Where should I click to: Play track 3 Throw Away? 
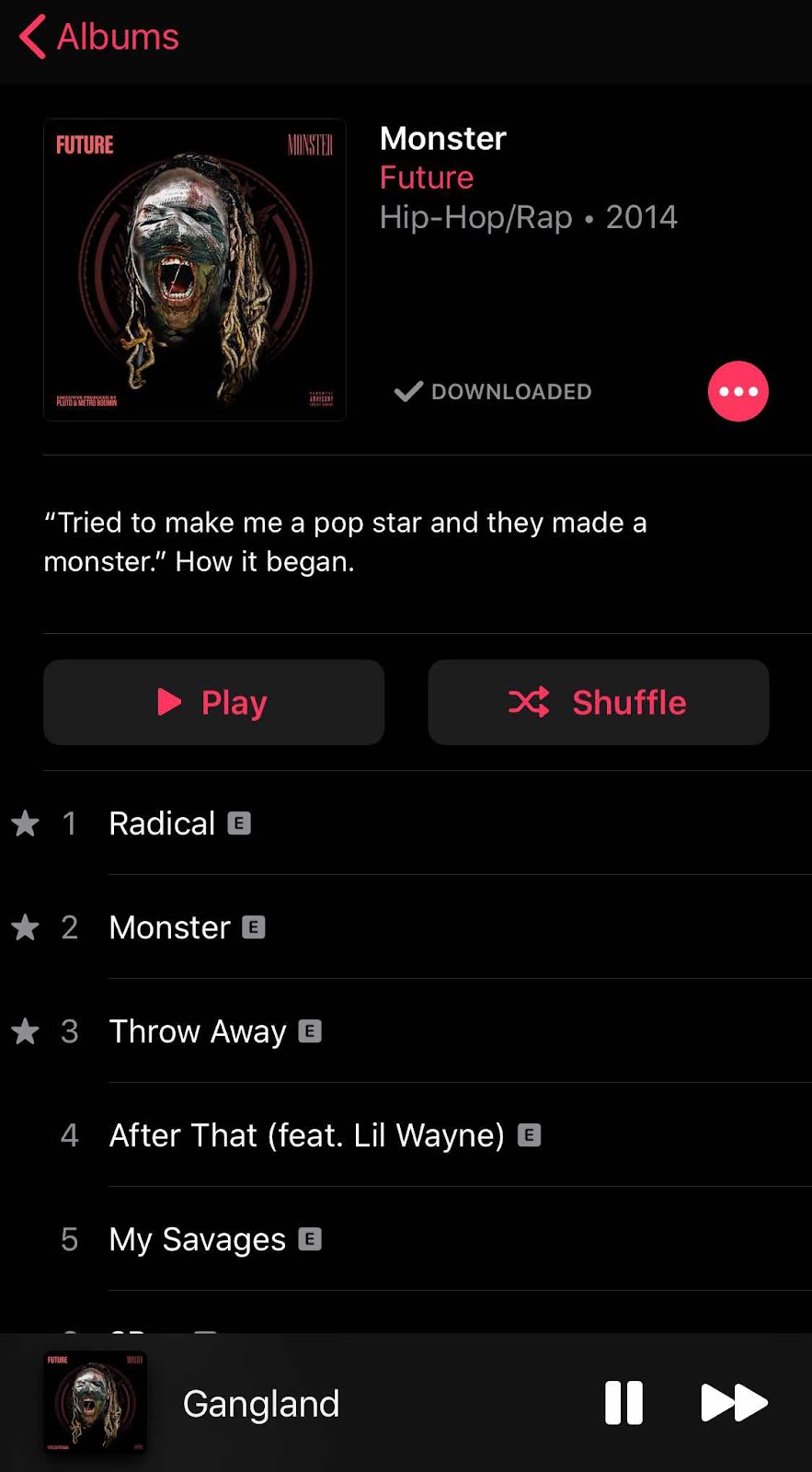coord(198,1031)
